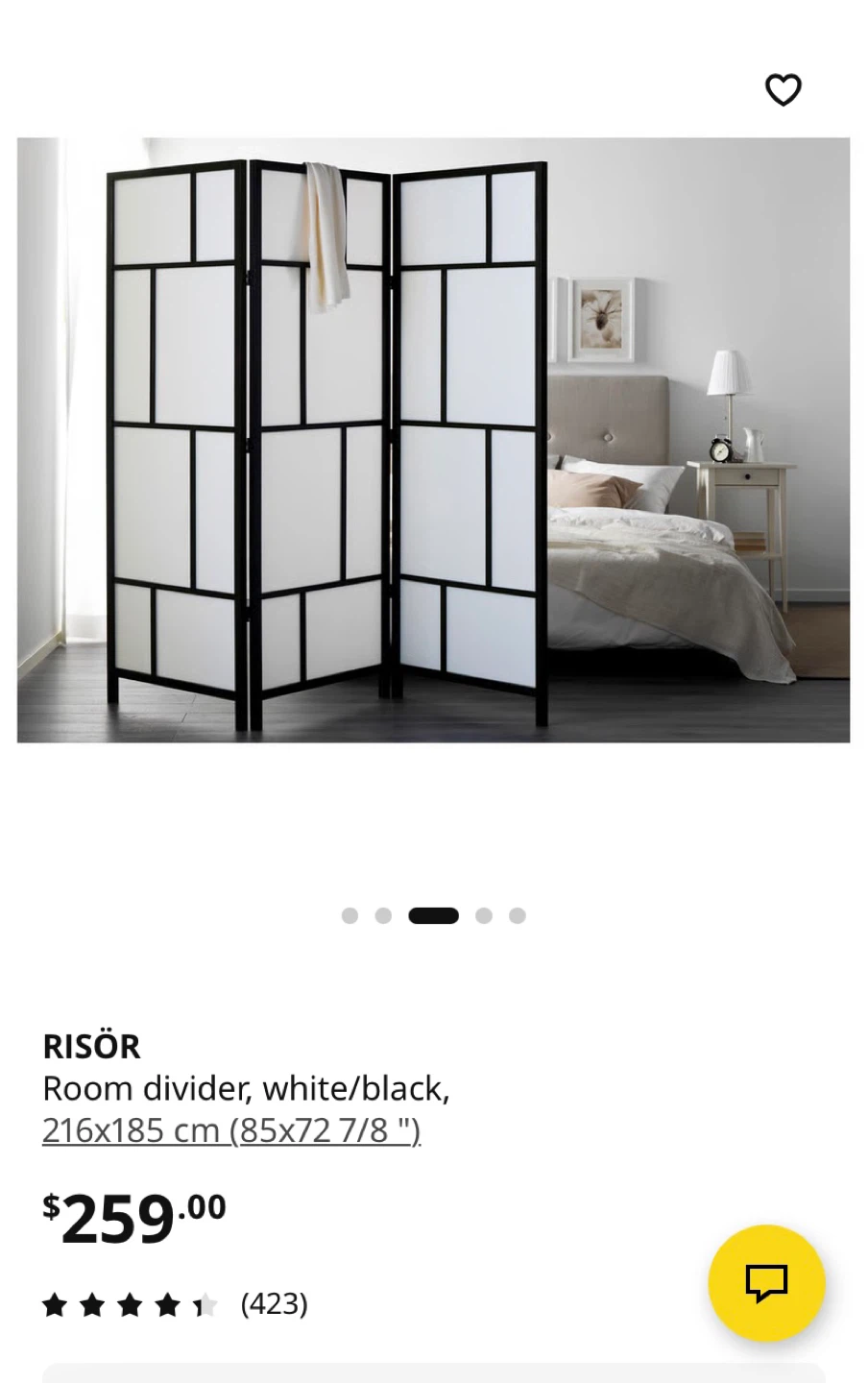Image resolution: width=868 pixels, height=1383 pixels.
Task: Open the 216x185 cm size link
Action: click(x=231, y=1130)
